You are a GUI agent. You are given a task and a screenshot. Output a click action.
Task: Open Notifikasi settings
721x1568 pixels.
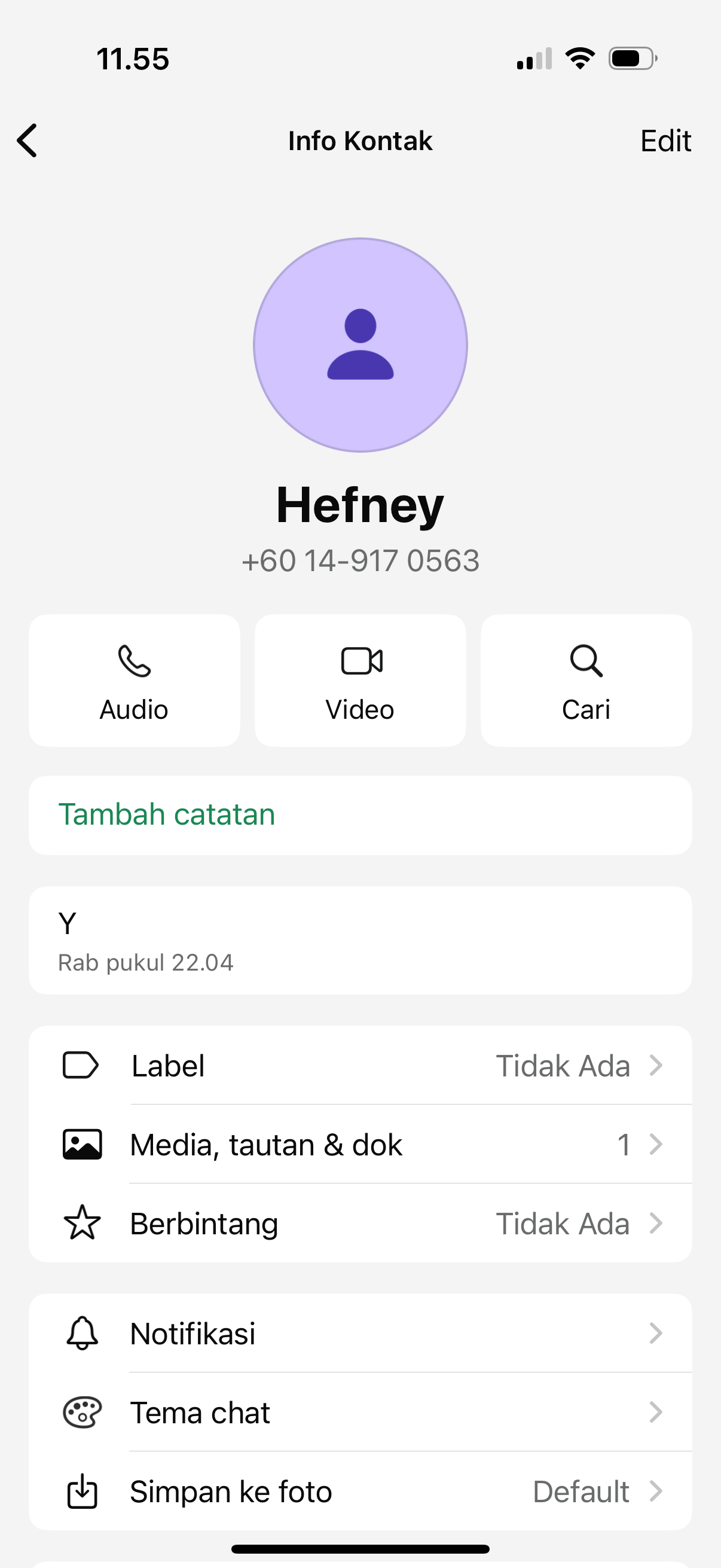pos(360,1334)
